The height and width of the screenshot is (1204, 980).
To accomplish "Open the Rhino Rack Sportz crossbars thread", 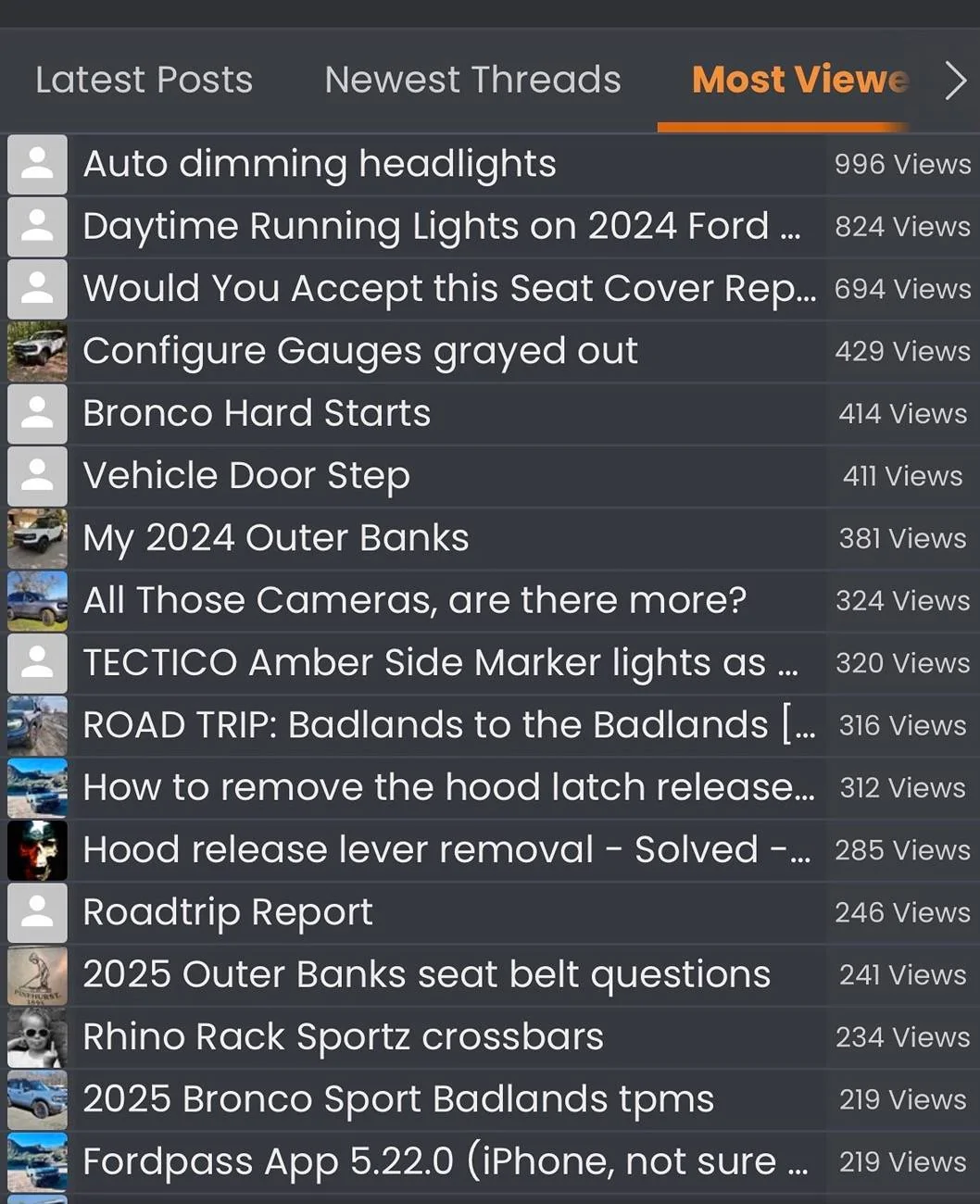I will click(x=343, y=1036).
